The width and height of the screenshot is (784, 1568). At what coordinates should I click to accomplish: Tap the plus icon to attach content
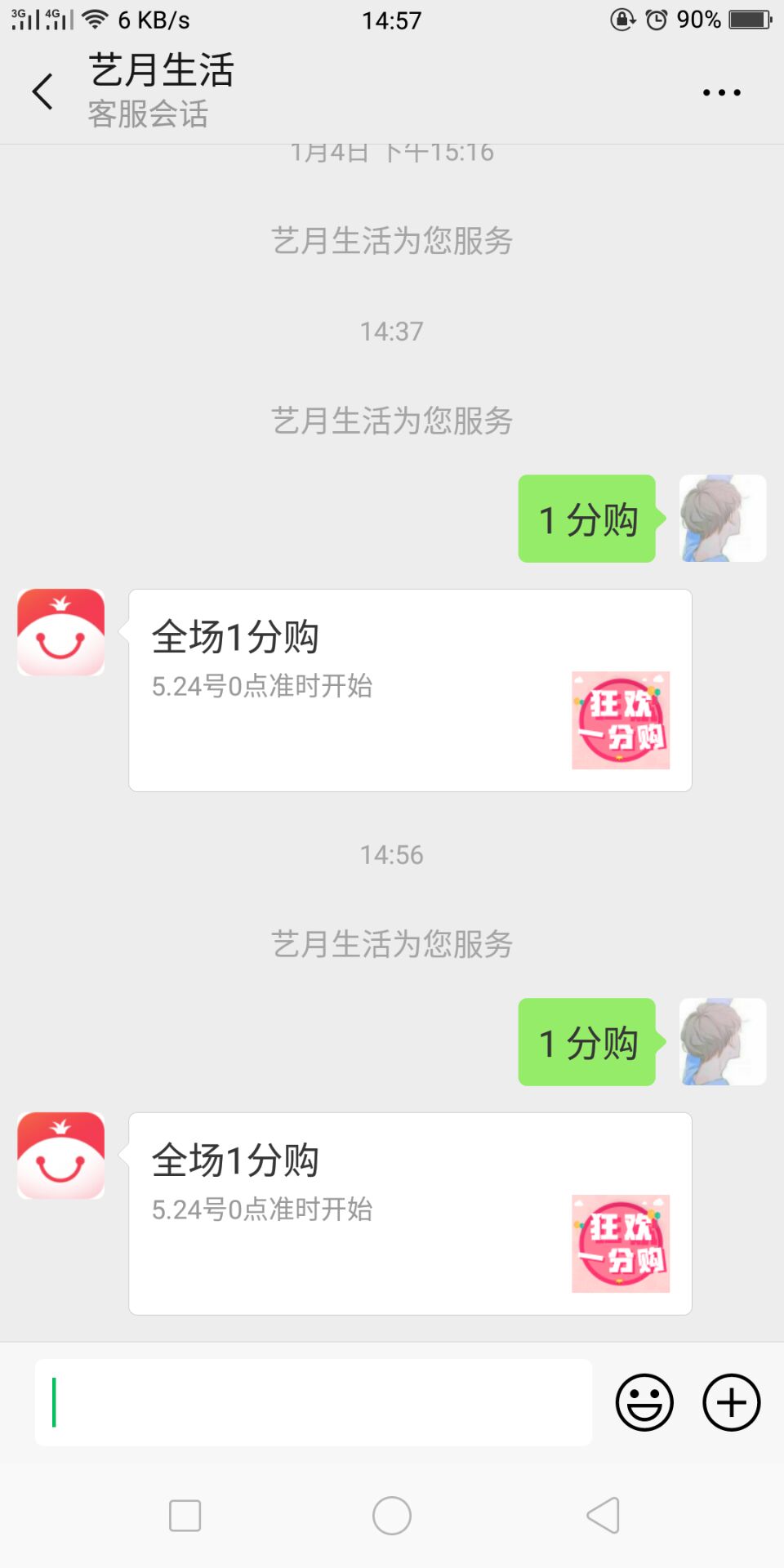click(729, 1402)
